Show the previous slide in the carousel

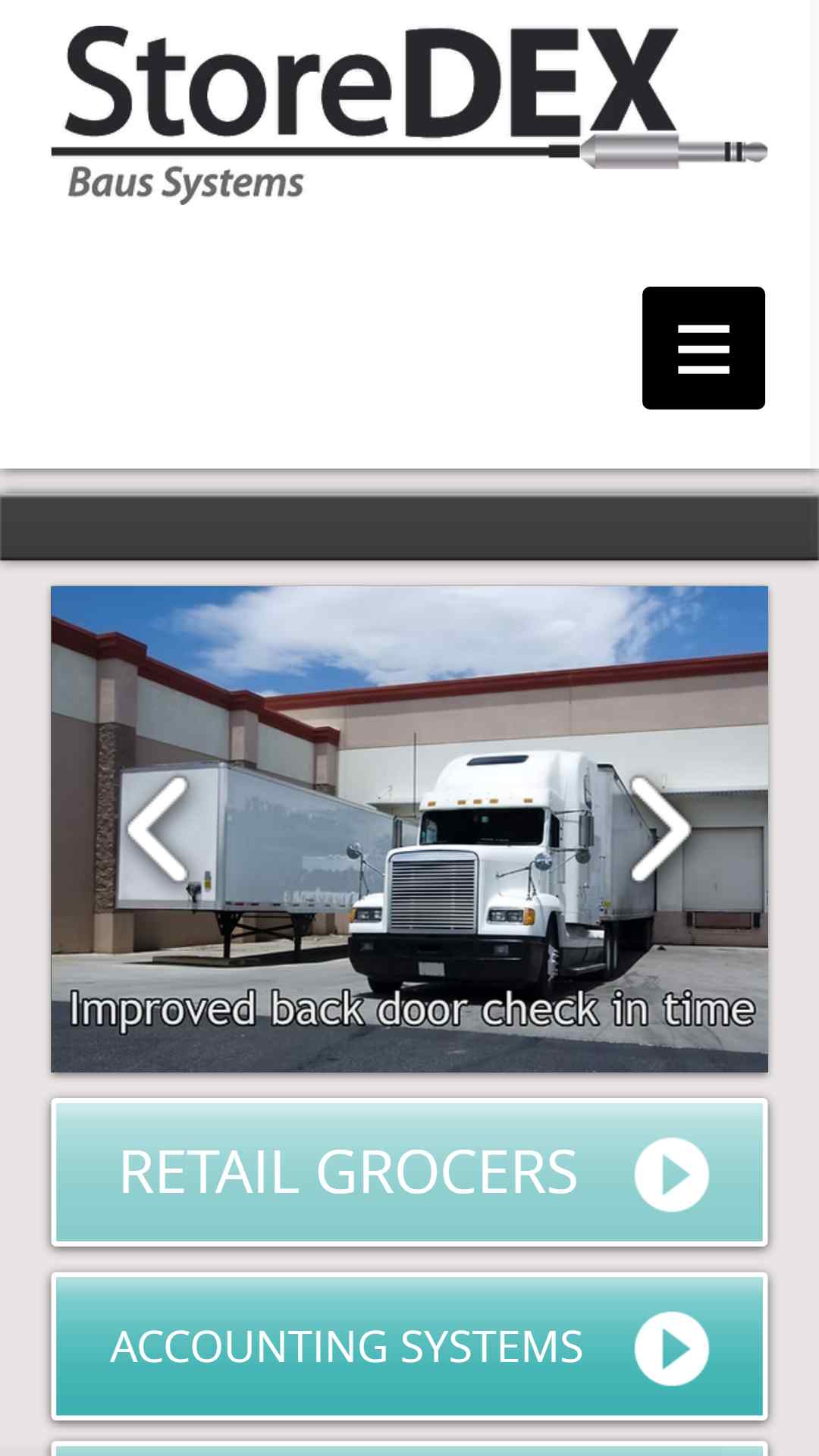pos(158,829)
